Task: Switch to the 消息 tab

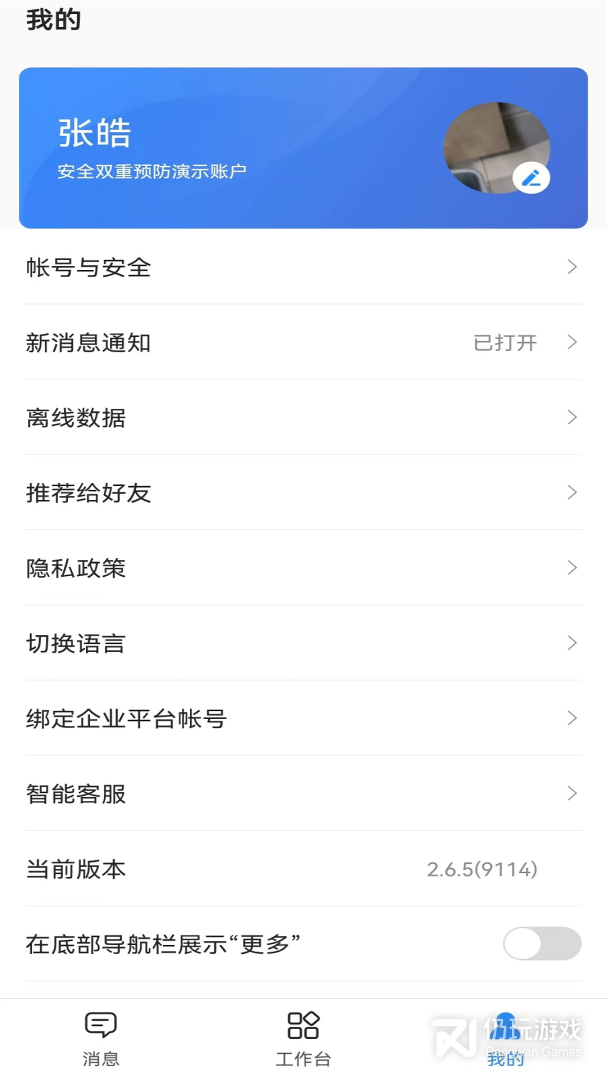Action: (x=101, y=1039)
